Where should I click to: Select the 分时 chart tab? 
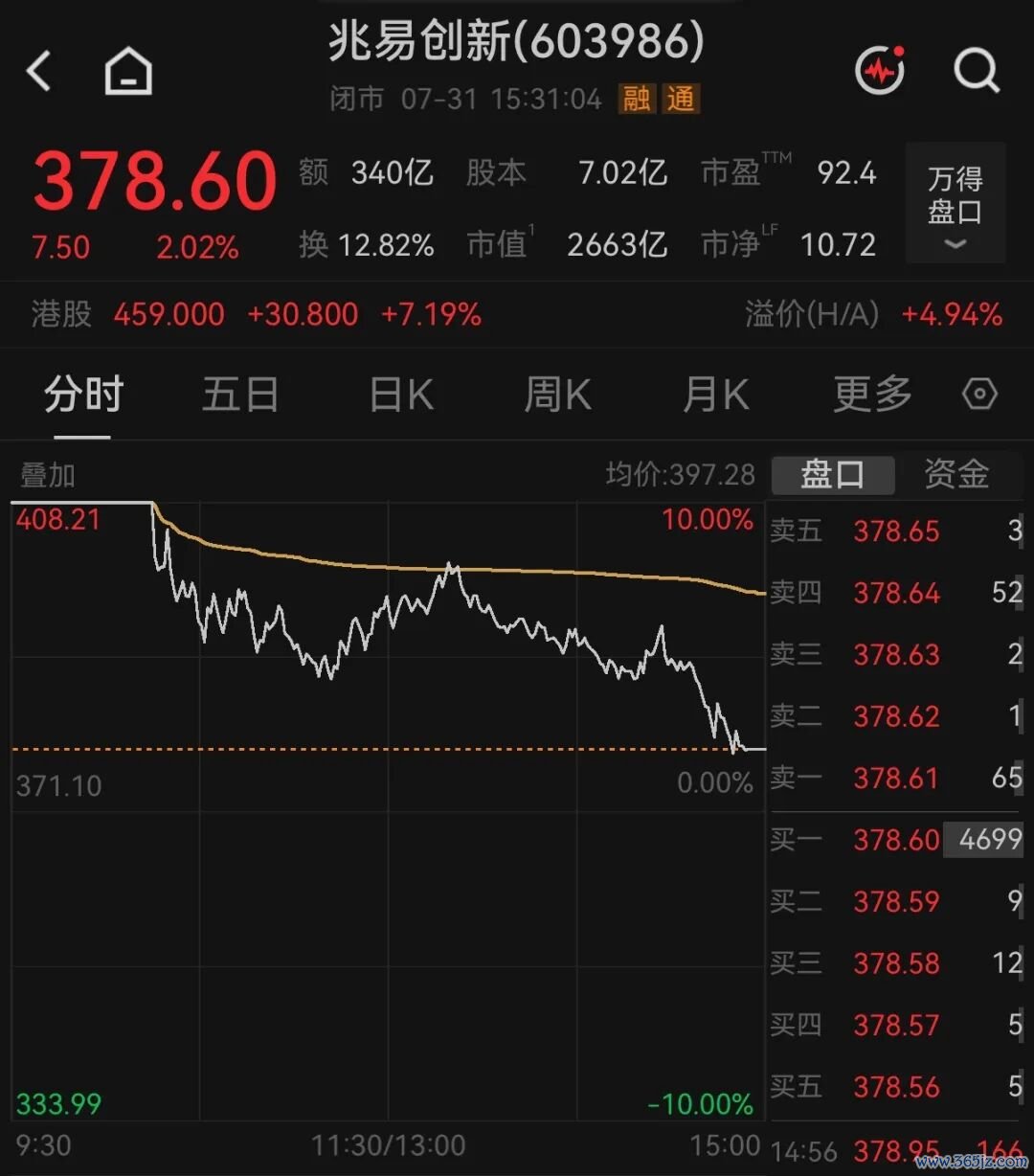(x=83, y=395)
